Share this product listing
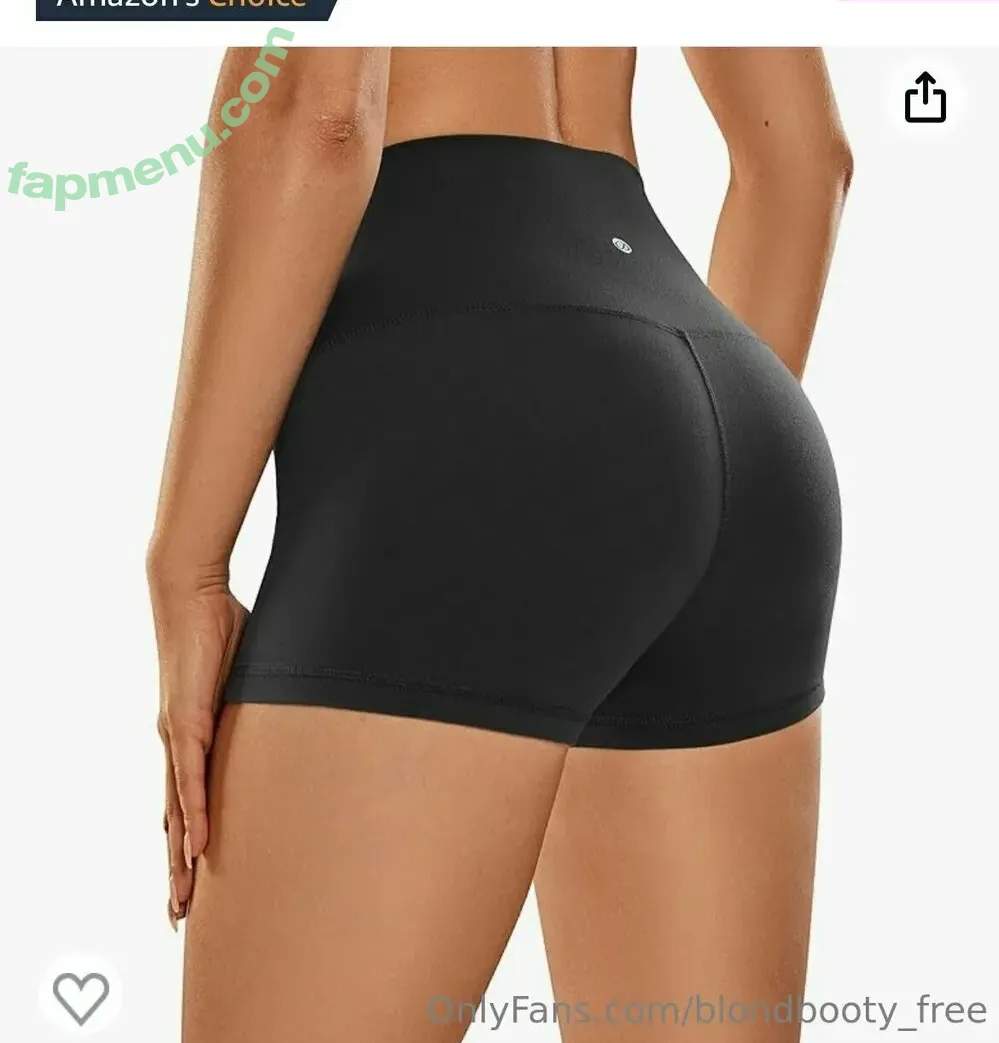Viewport: 999px width, 1043px height. [925, 98]
